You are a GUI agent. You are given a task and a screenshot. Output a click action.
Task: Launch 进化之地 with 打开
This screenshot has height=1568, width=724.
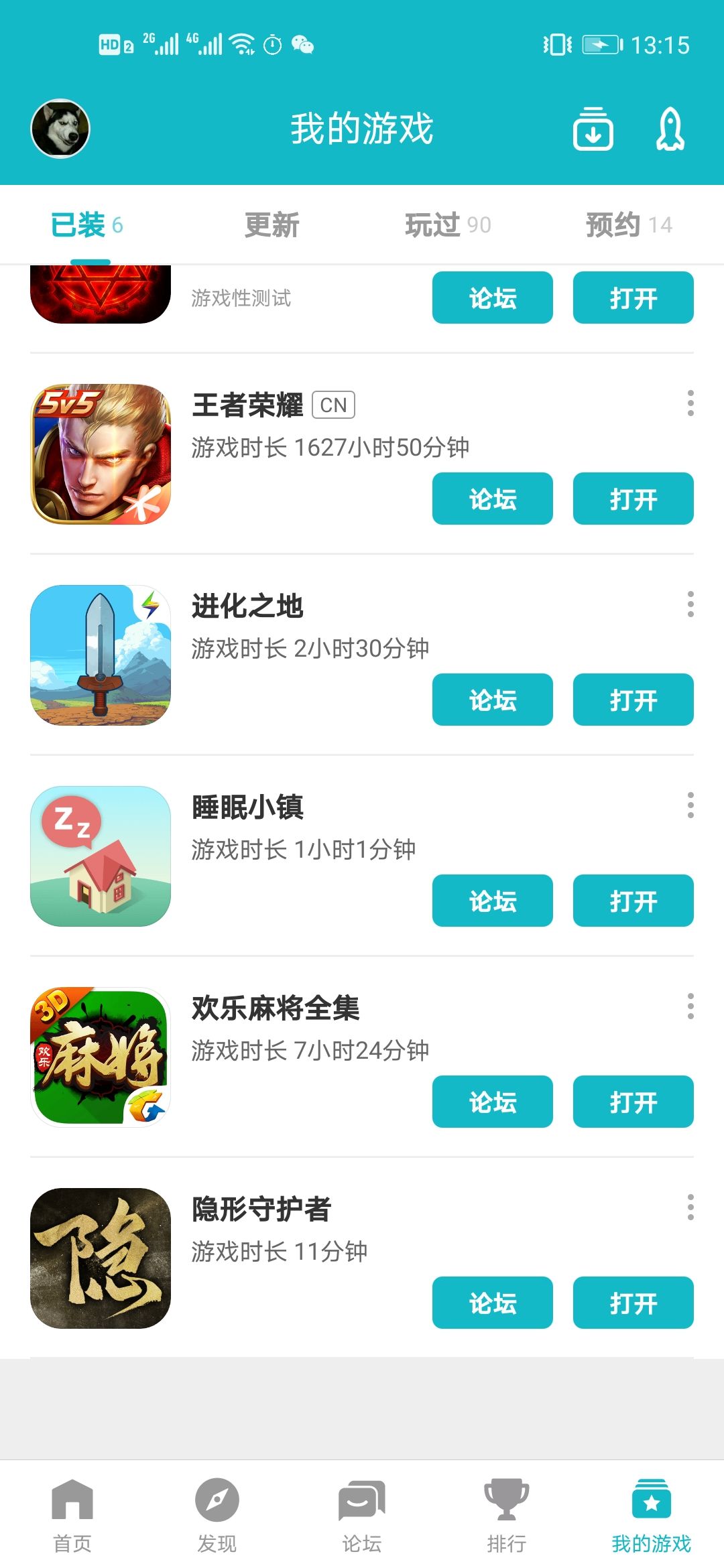click(633, 700)
